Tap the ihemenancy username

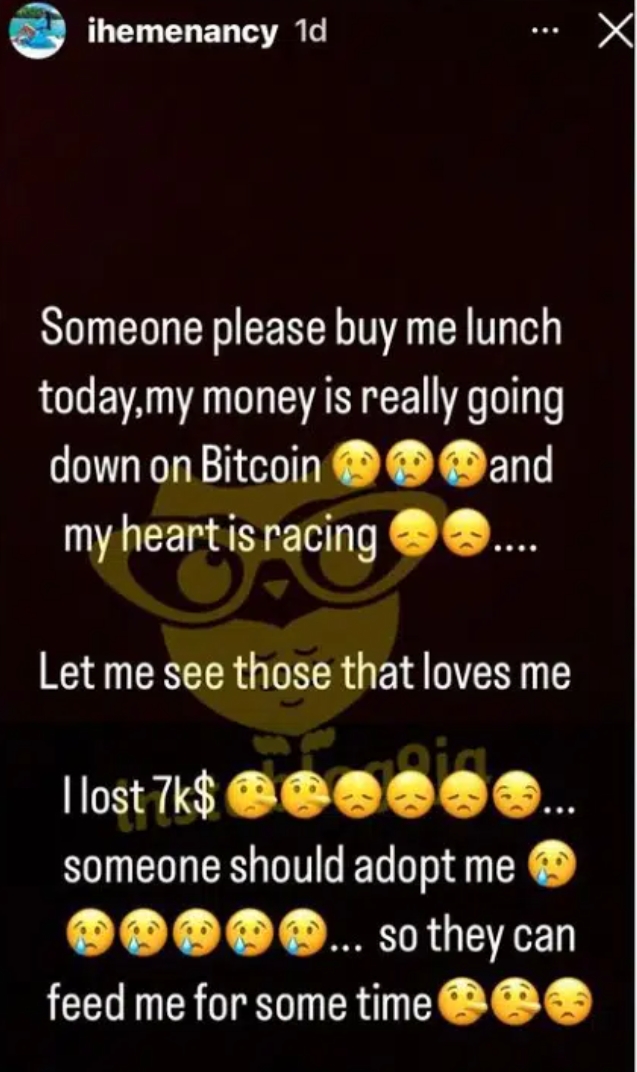click(x=182, y=31)
